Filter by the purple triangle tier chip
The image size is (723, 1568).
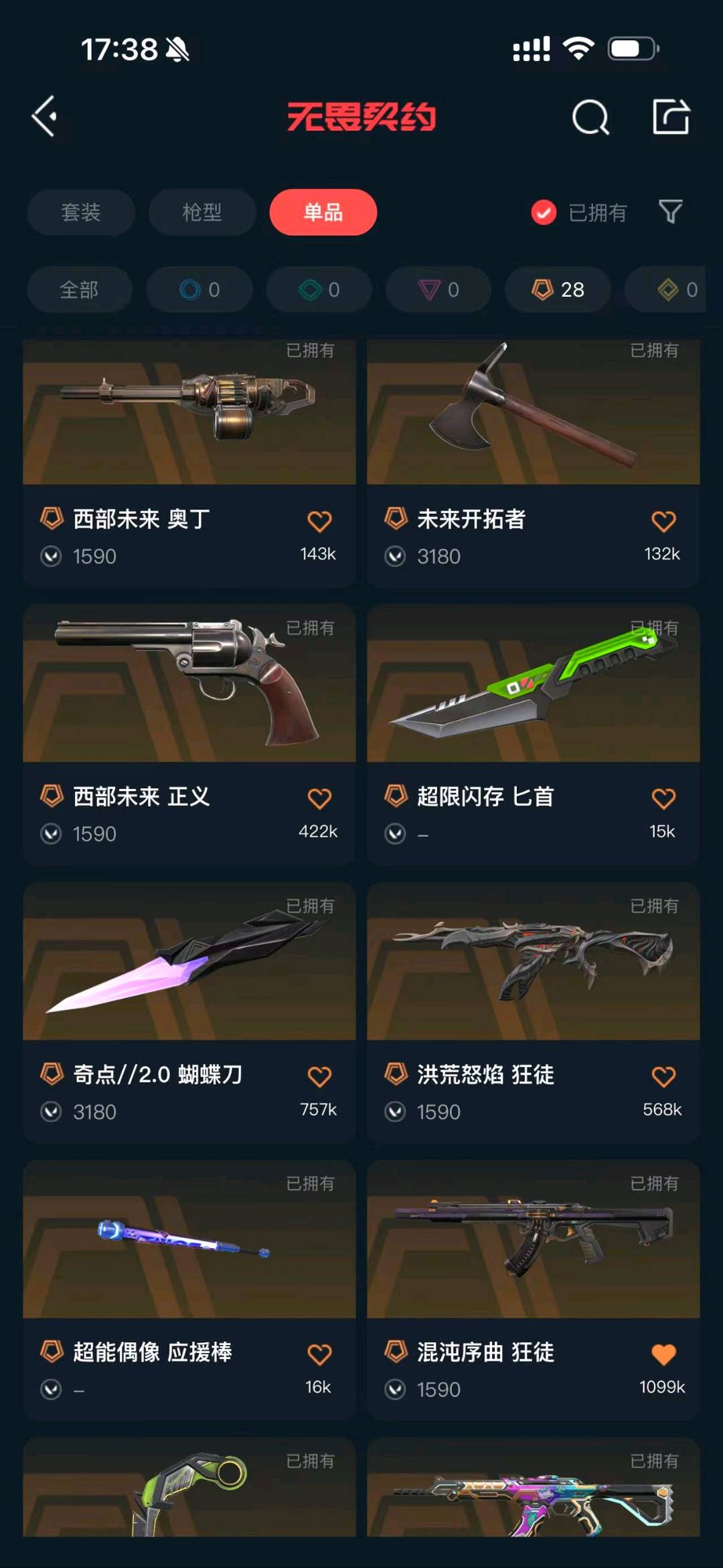[x=438, y=289]
